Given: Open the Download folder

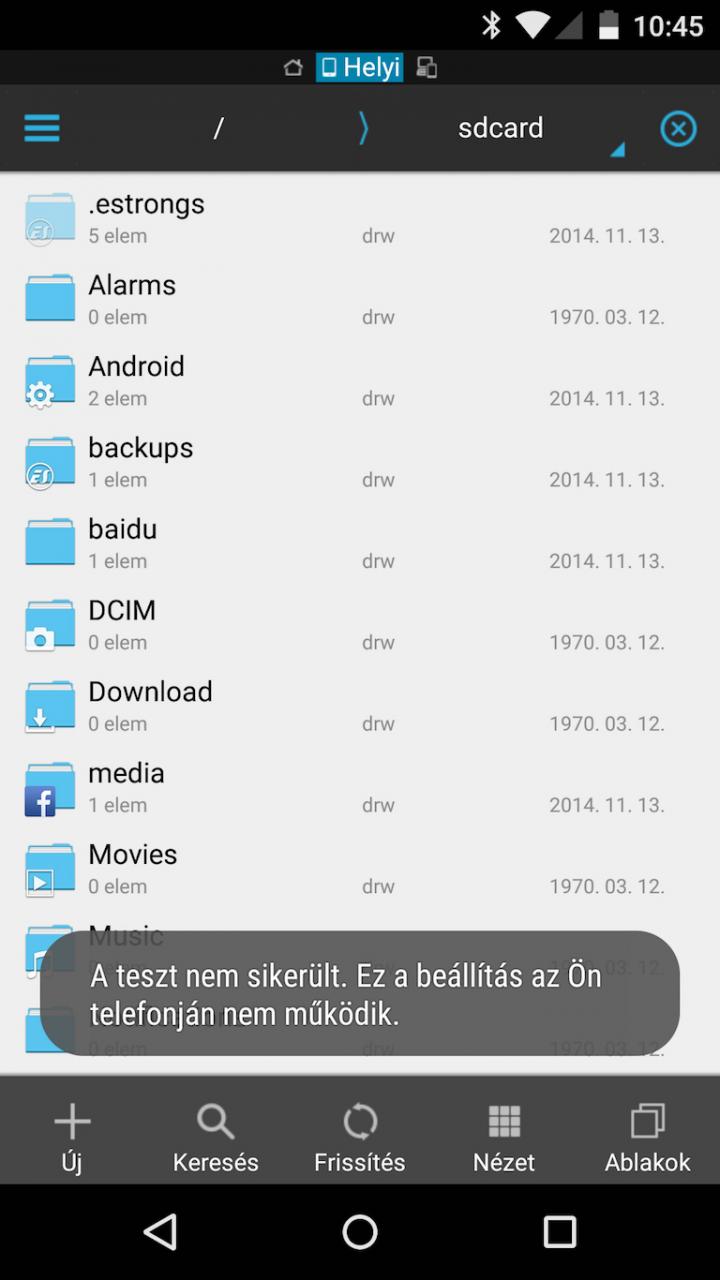Looking at the screenshot, I should [360, 706].
